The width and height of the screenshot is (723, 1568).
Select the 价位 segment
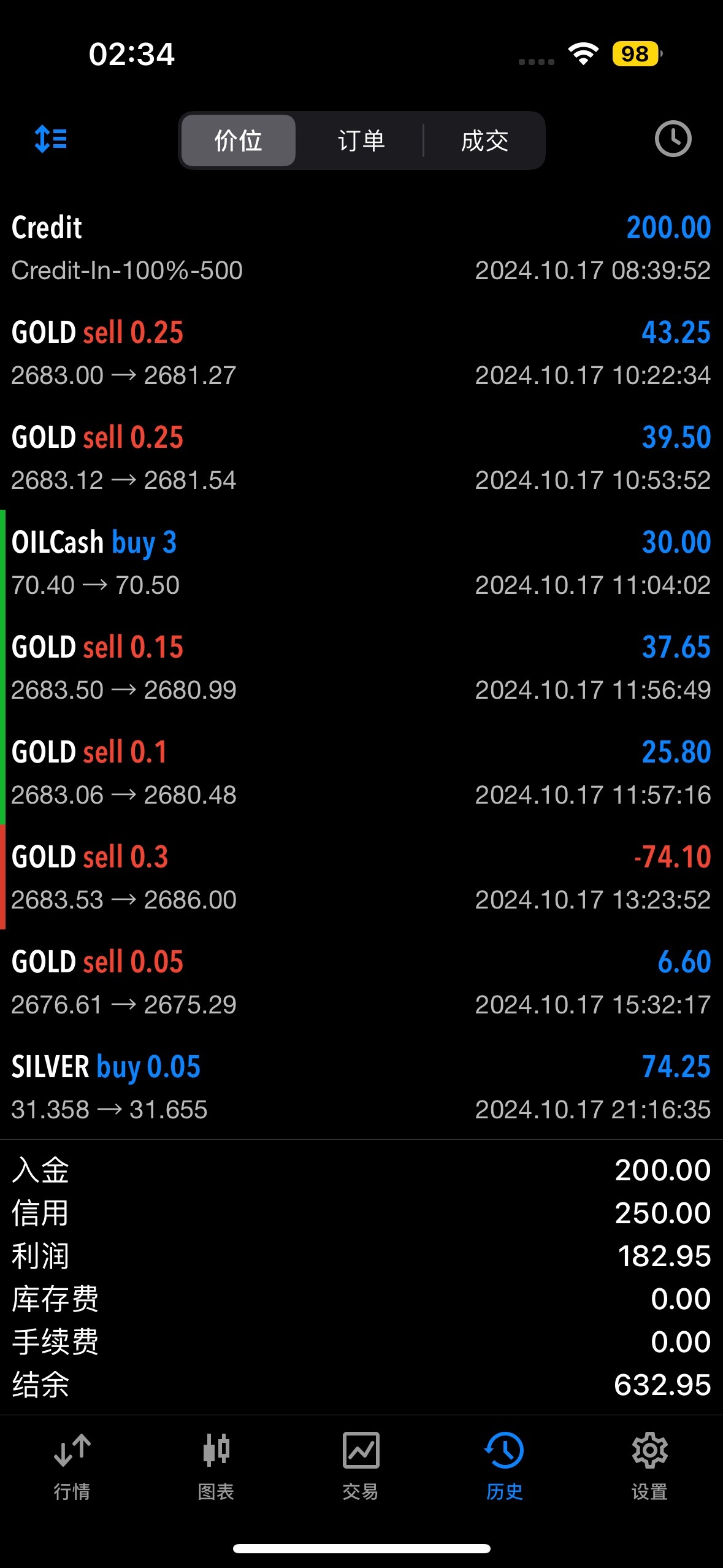[x=239, y=140]
